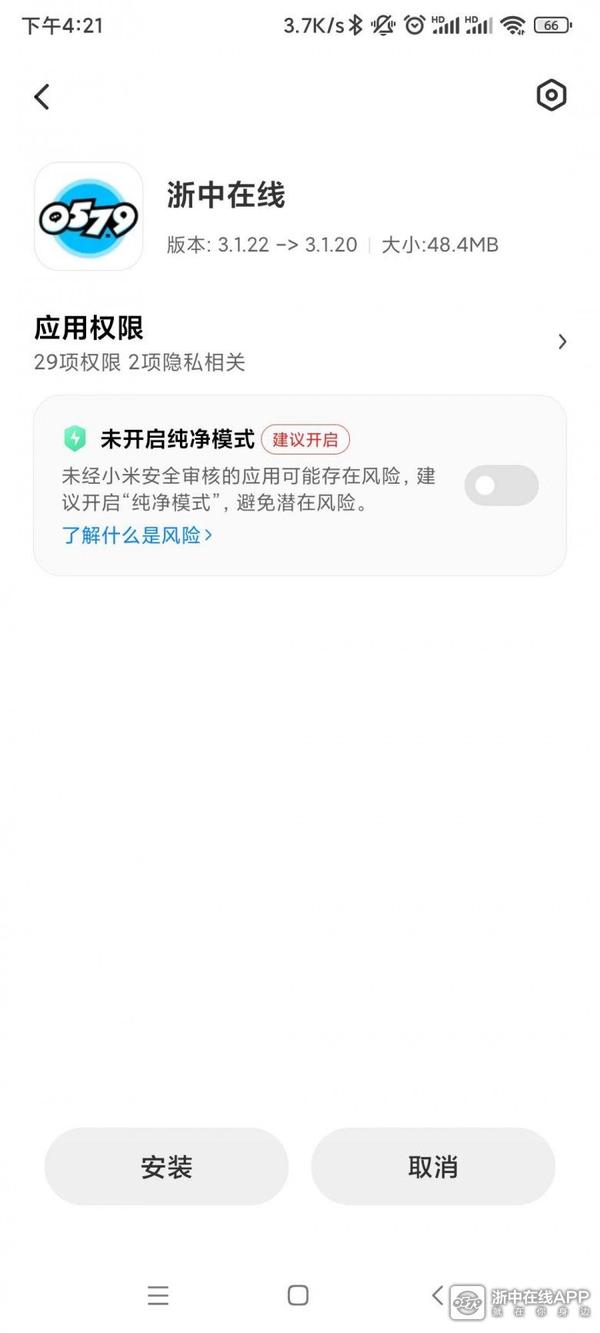Cancel installation with 取消
The image size is (600, 1333).
433,1166
